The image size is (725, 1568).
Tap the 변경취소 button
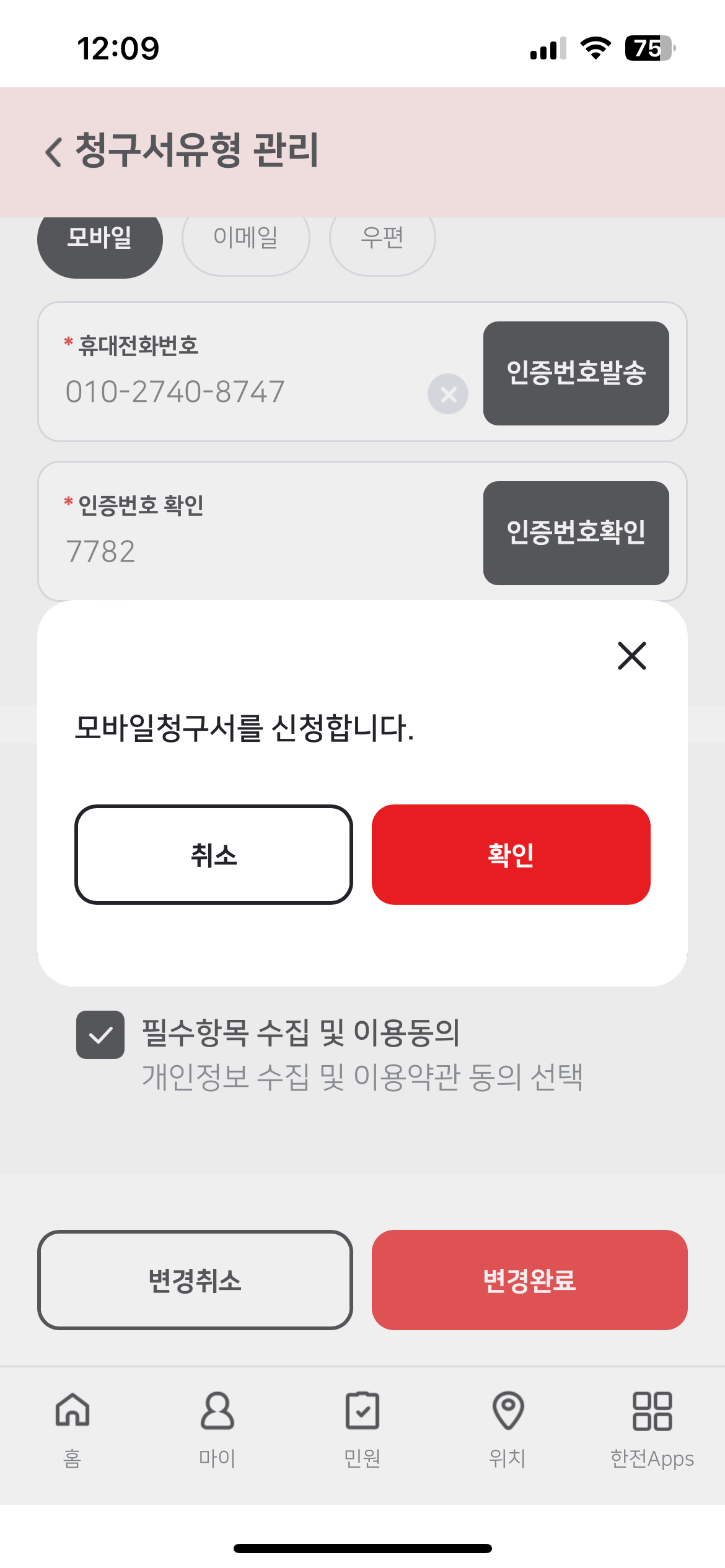[x=195, y=1279]
